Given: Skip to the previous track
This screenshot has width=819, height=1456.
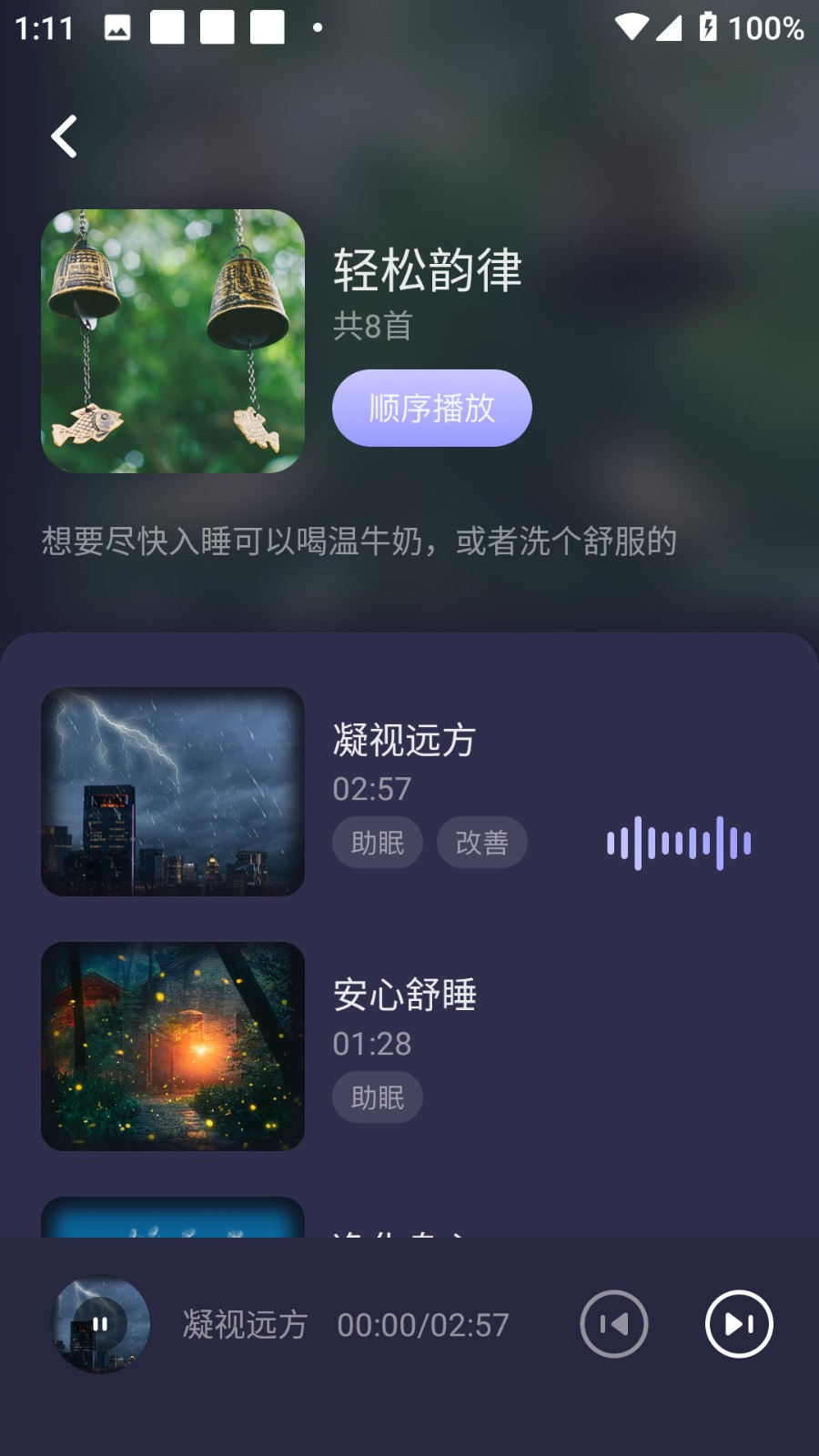Looking at the screenshot, I should point(614,1324).
